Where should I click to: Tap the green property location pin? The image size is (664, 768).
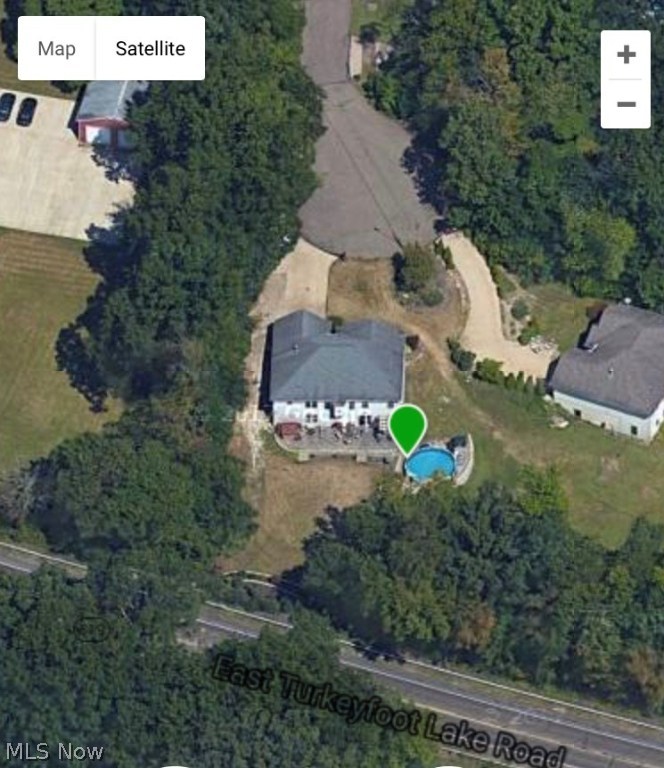tap(407, 427)
